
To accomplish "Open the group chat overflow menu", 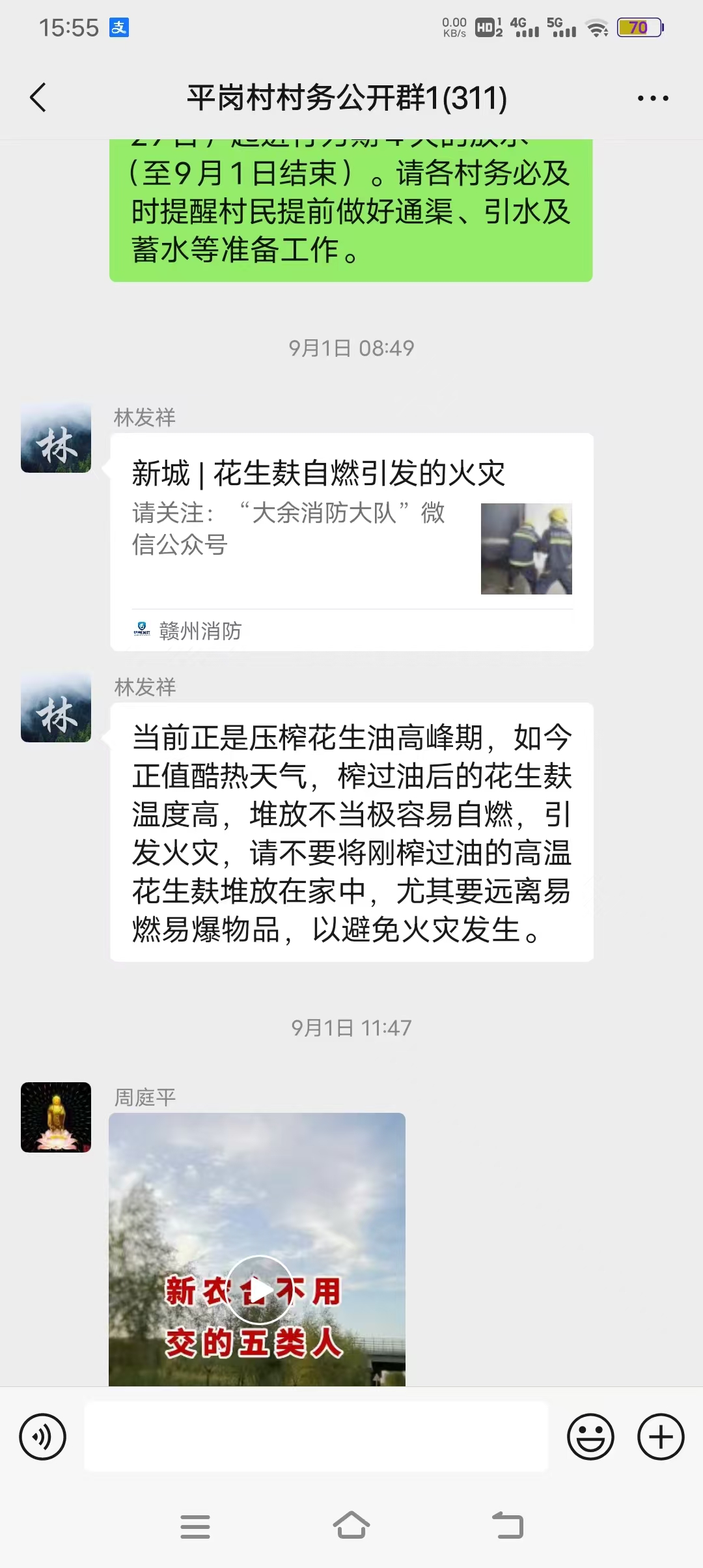I will click(x=652, y=98).
